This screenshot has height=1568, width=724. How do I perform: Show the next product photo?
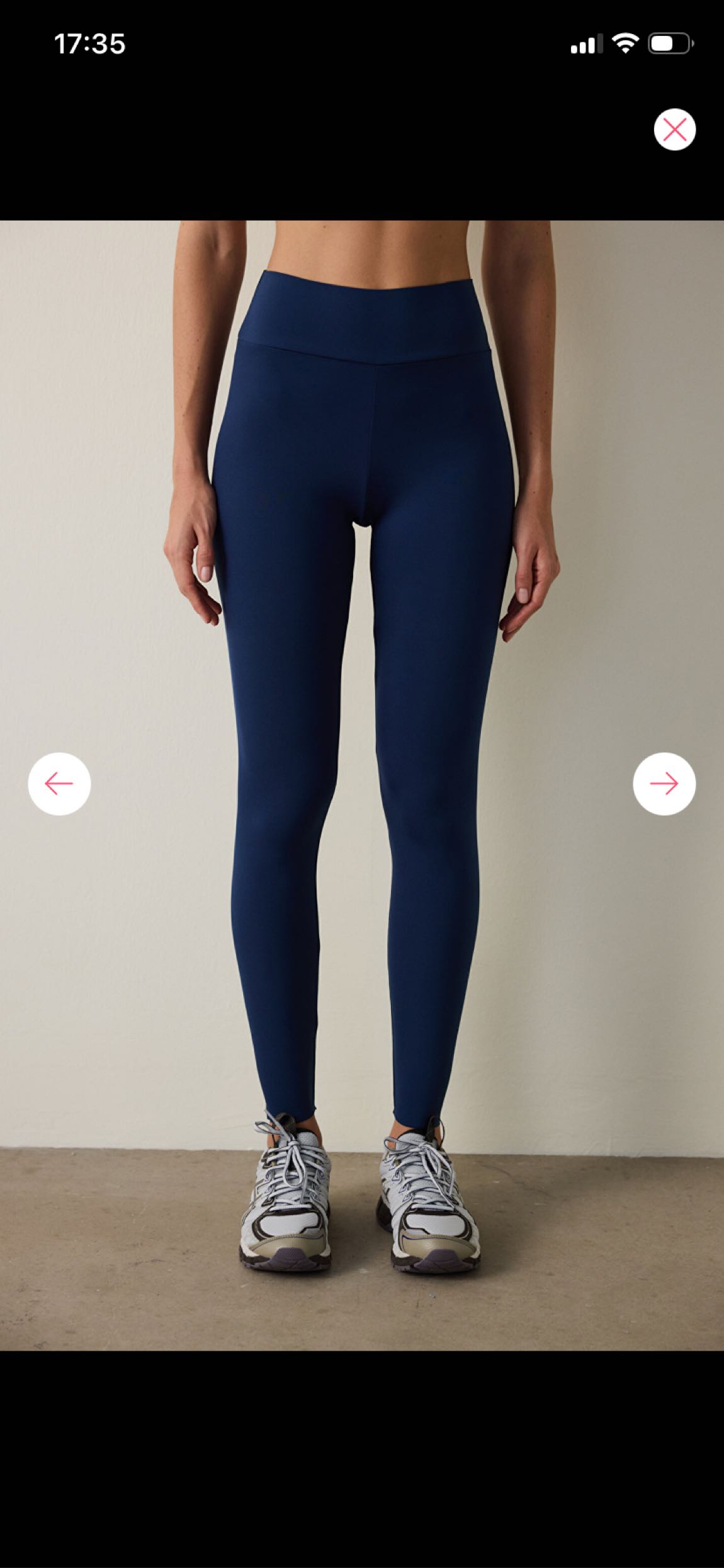pos(664,784)
